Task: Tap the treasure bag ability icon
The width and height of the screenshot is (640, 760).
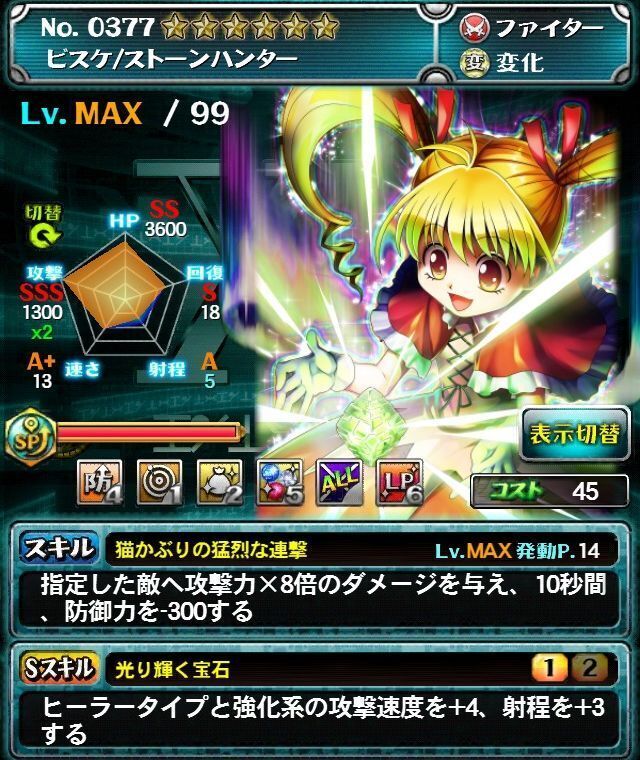Action: pos(221,483)
